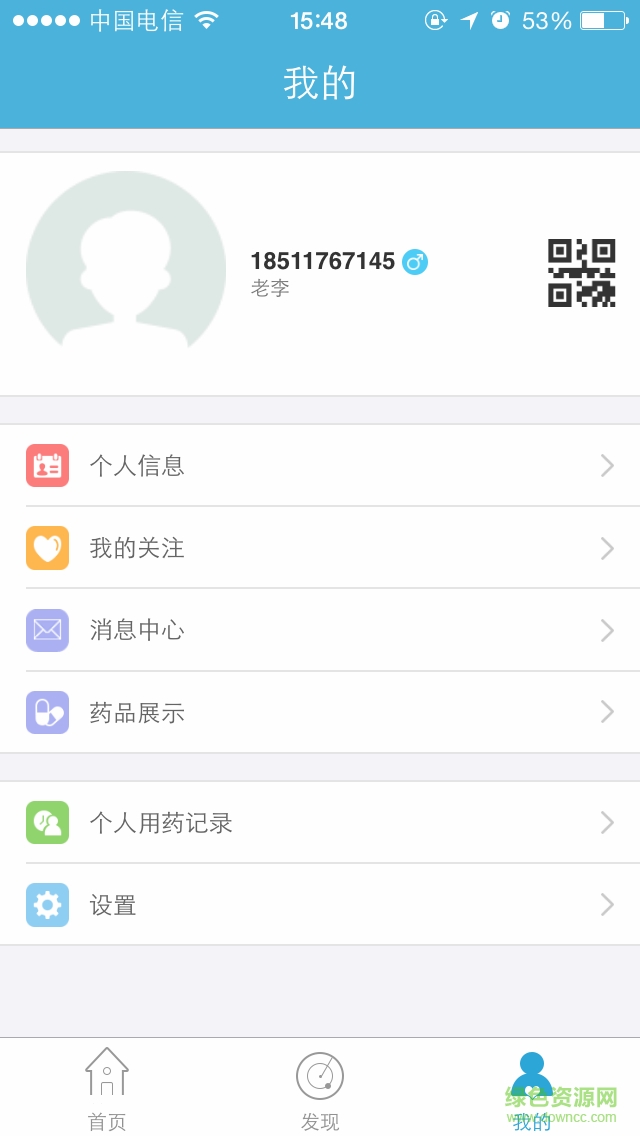Screen dimensions: 640x1136
Task: Open 药品展示 row
Action: [x=320, y=712]
